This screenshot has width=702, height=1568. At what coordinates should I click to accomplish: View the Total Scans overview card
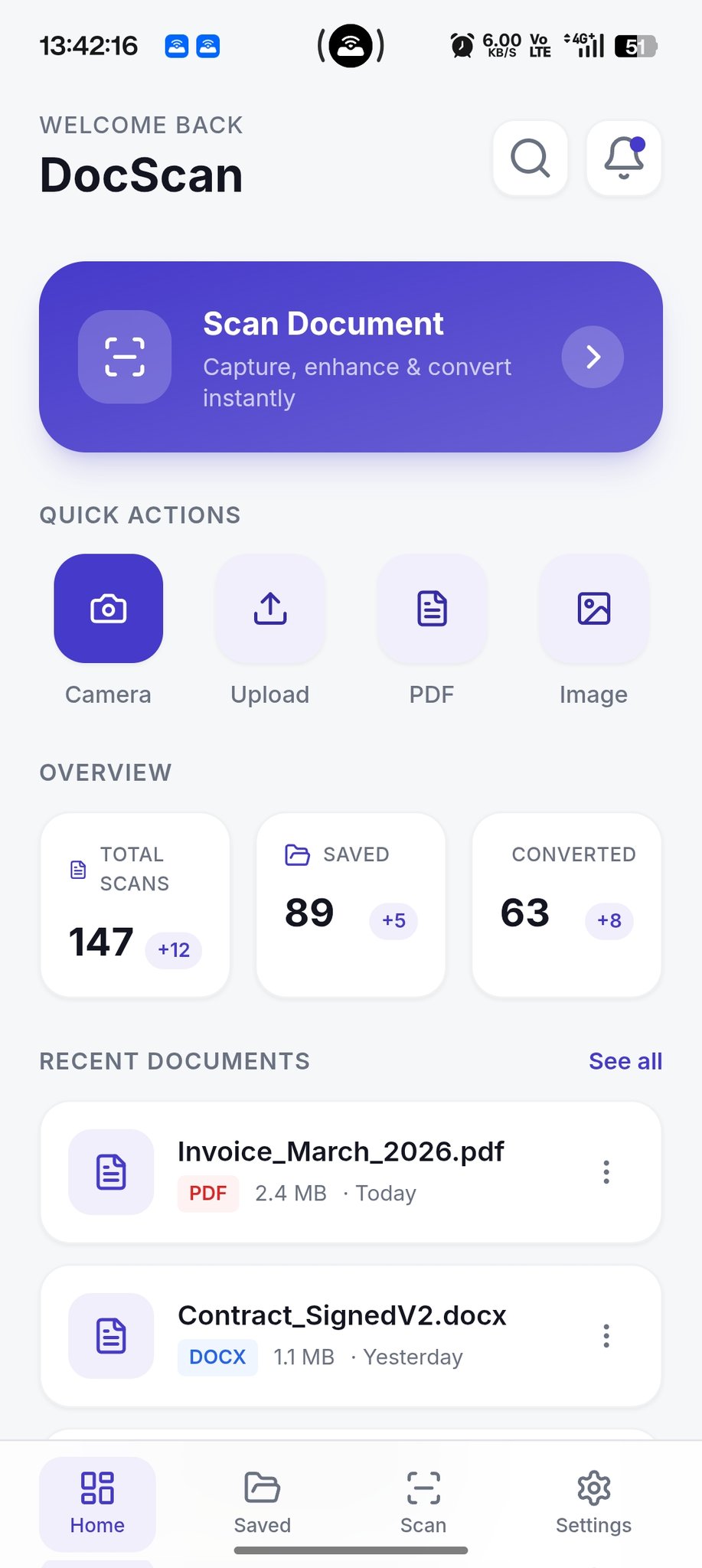click(135, 905)
